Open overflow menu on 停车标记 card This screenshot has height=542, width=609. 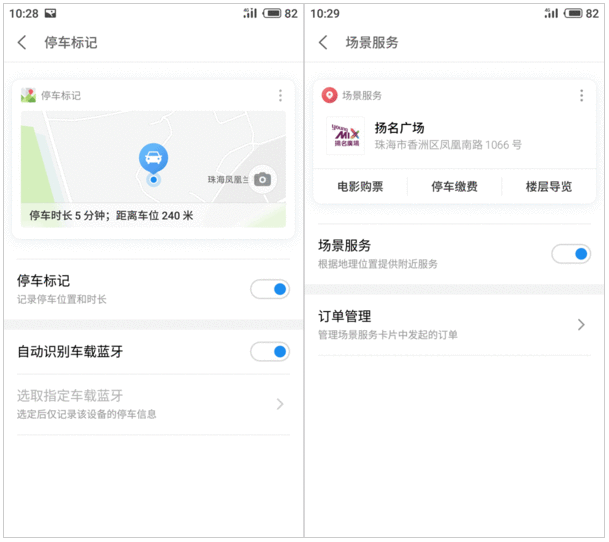(280, 96)
